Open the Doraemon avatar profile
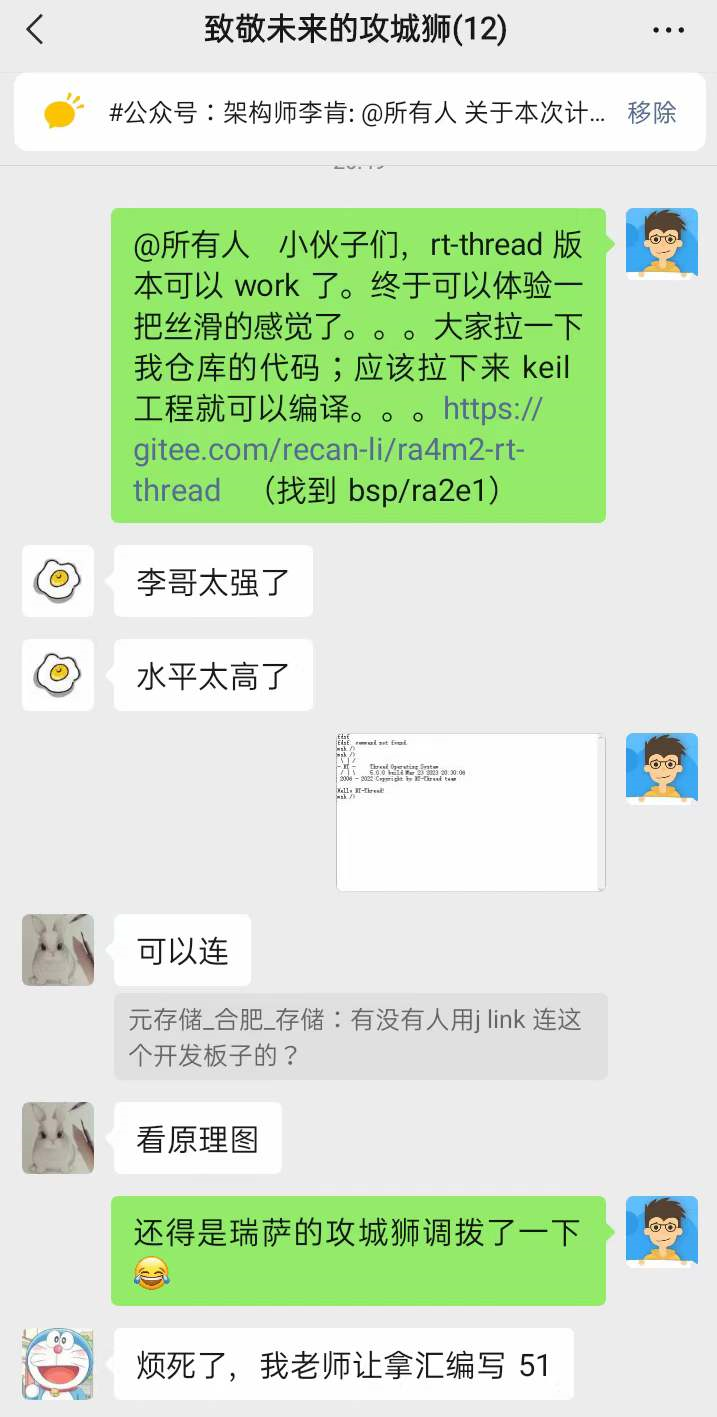717x1417 pixels. point(58,1364)
